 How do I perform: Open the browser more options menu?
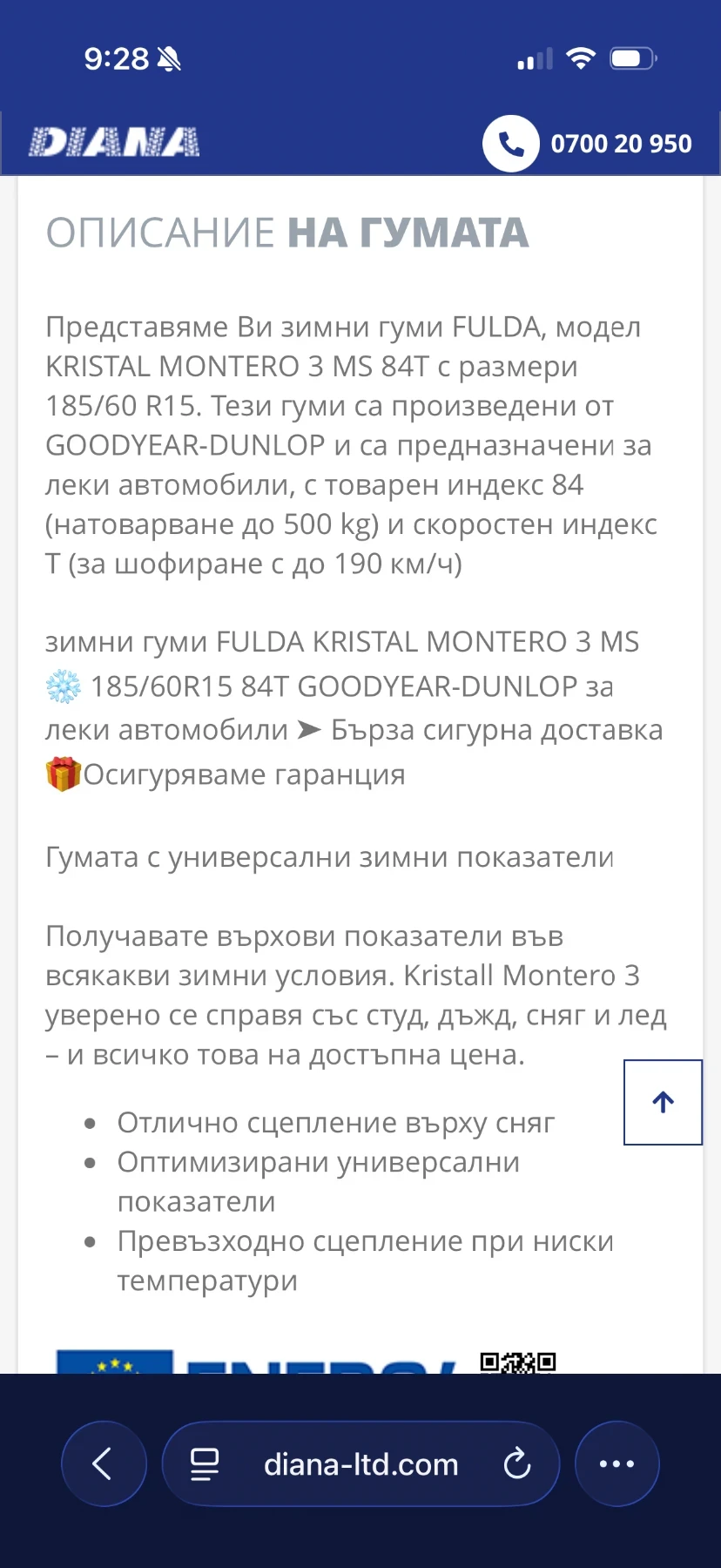coord(617,1463)
